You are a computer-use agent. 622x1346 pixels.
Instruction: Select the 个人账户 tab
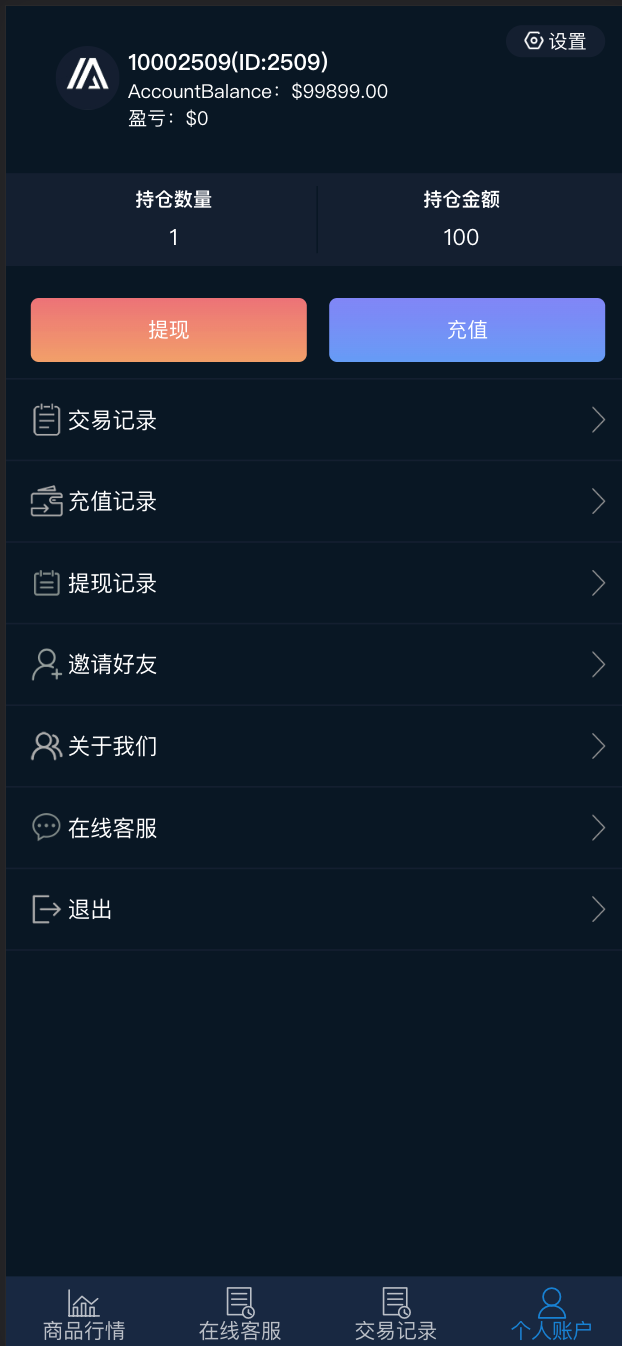[551, 1314]
